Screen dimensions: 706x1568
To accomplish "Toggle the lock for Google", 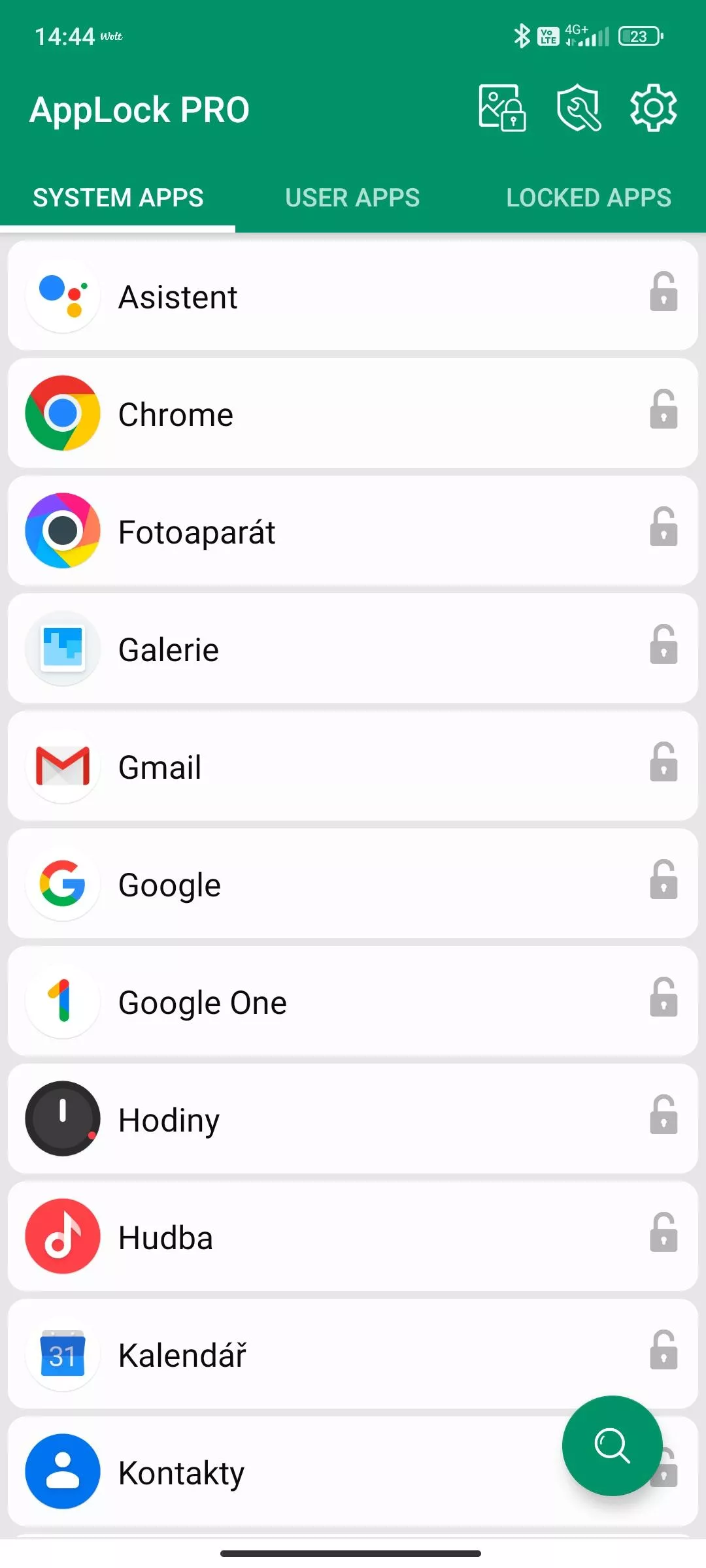I will 664,879.
